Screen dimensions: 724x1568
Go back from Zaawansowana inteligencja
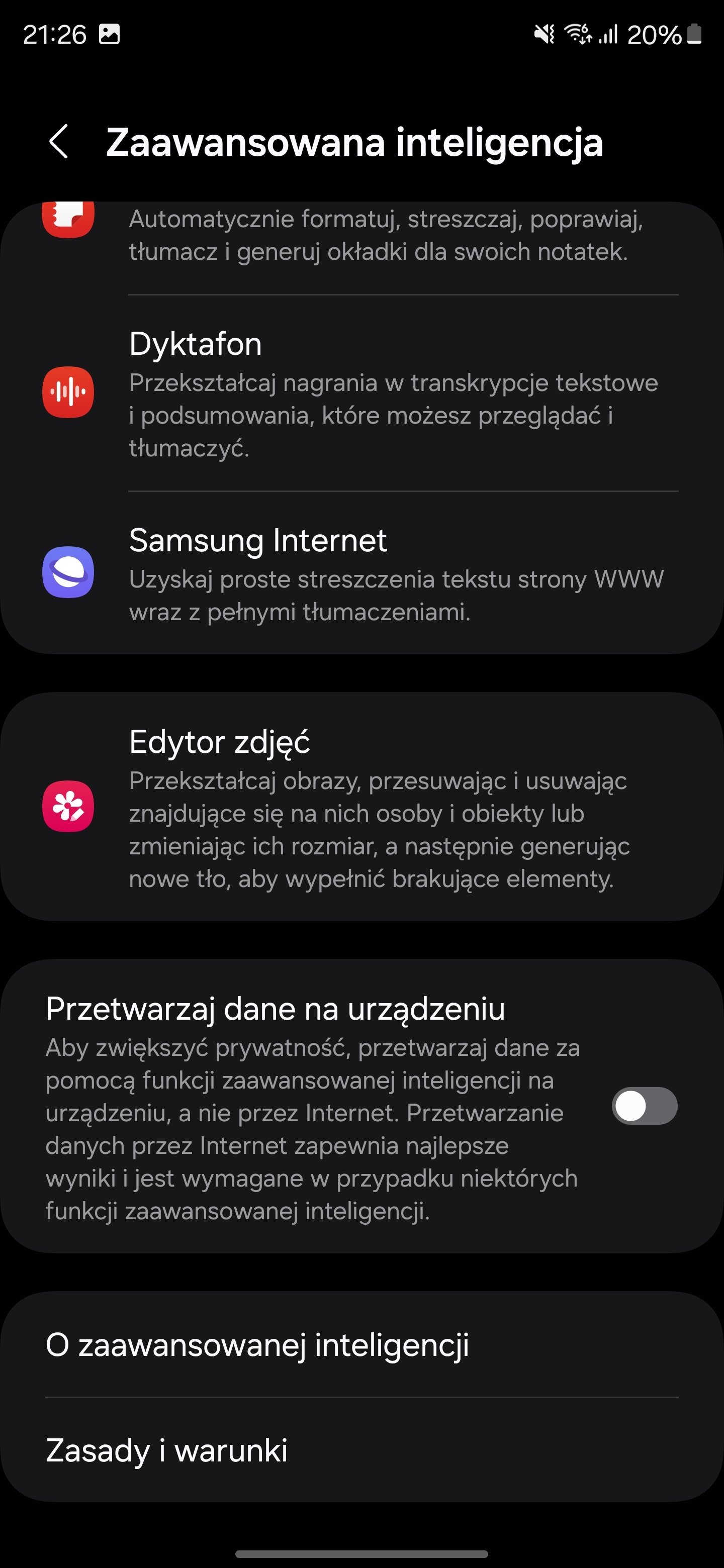tap(58, 142)
